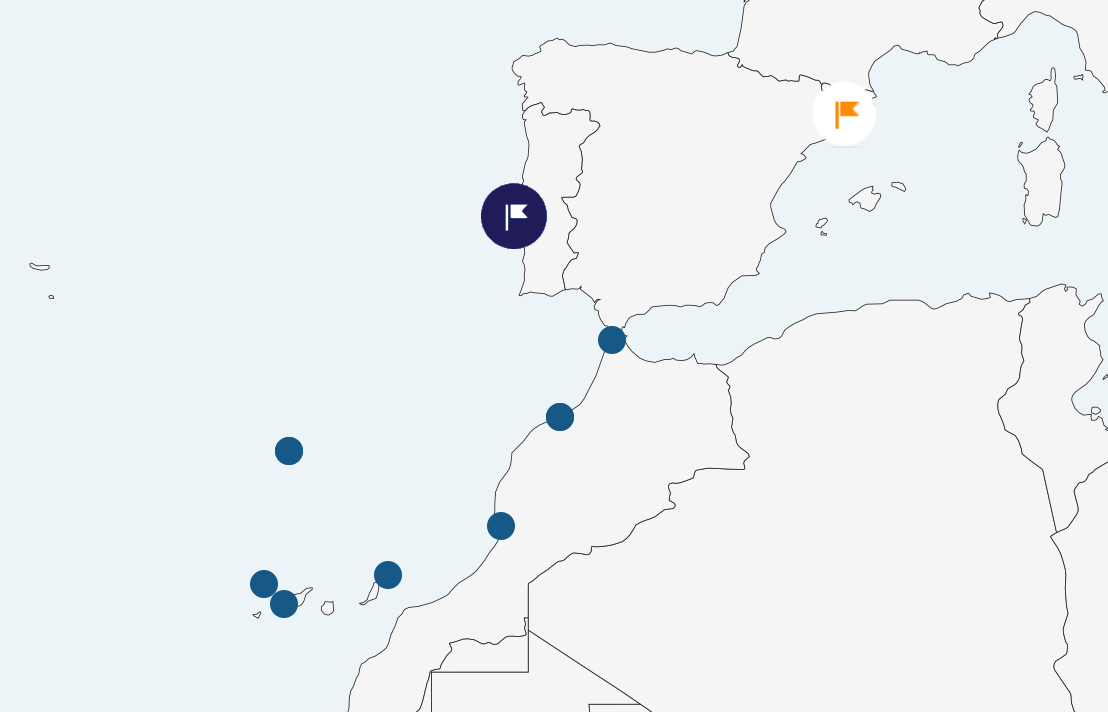Select the port dot at the Strait of Gibraltar
1108x712 pixels.
coord(612,340)
